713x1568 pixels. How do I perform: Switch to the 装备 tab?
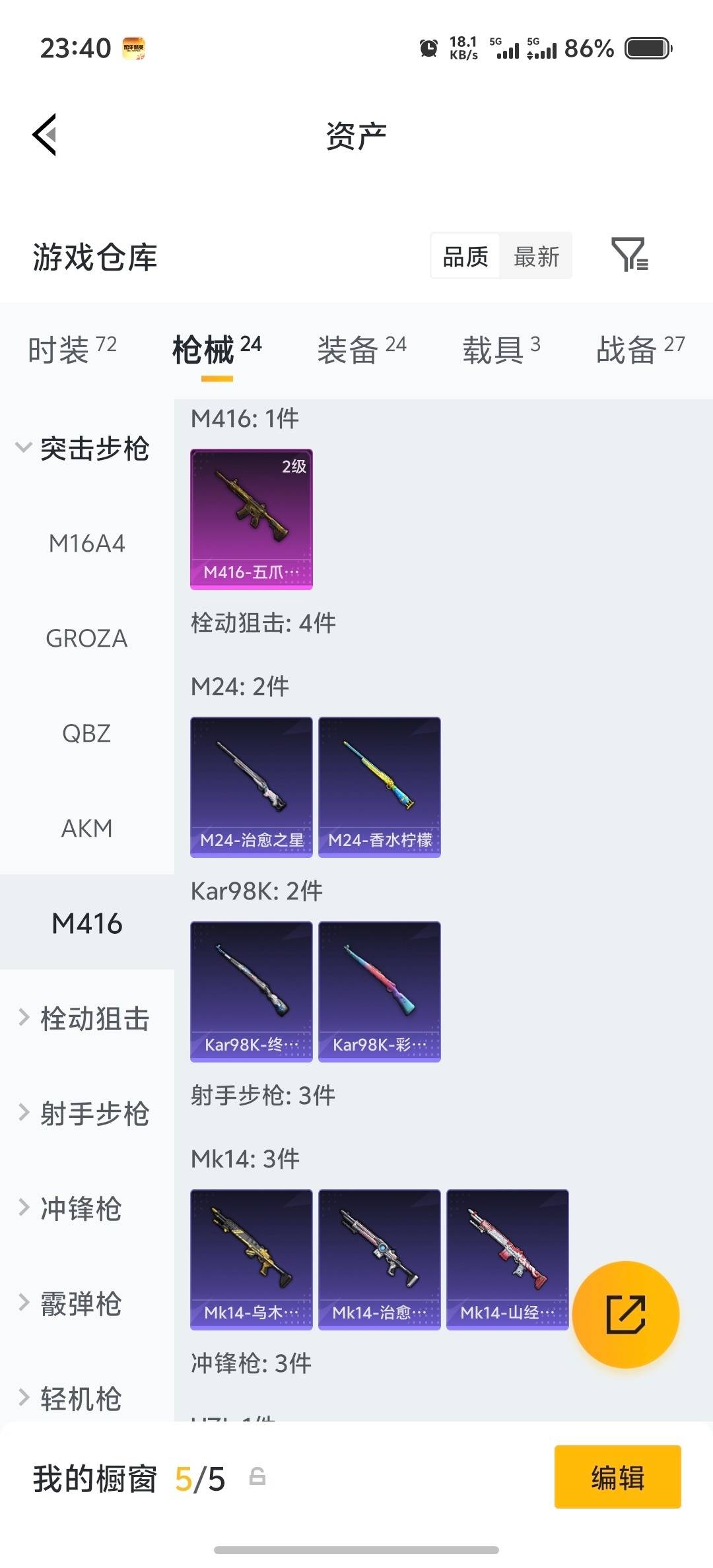(x=349, y=349)
